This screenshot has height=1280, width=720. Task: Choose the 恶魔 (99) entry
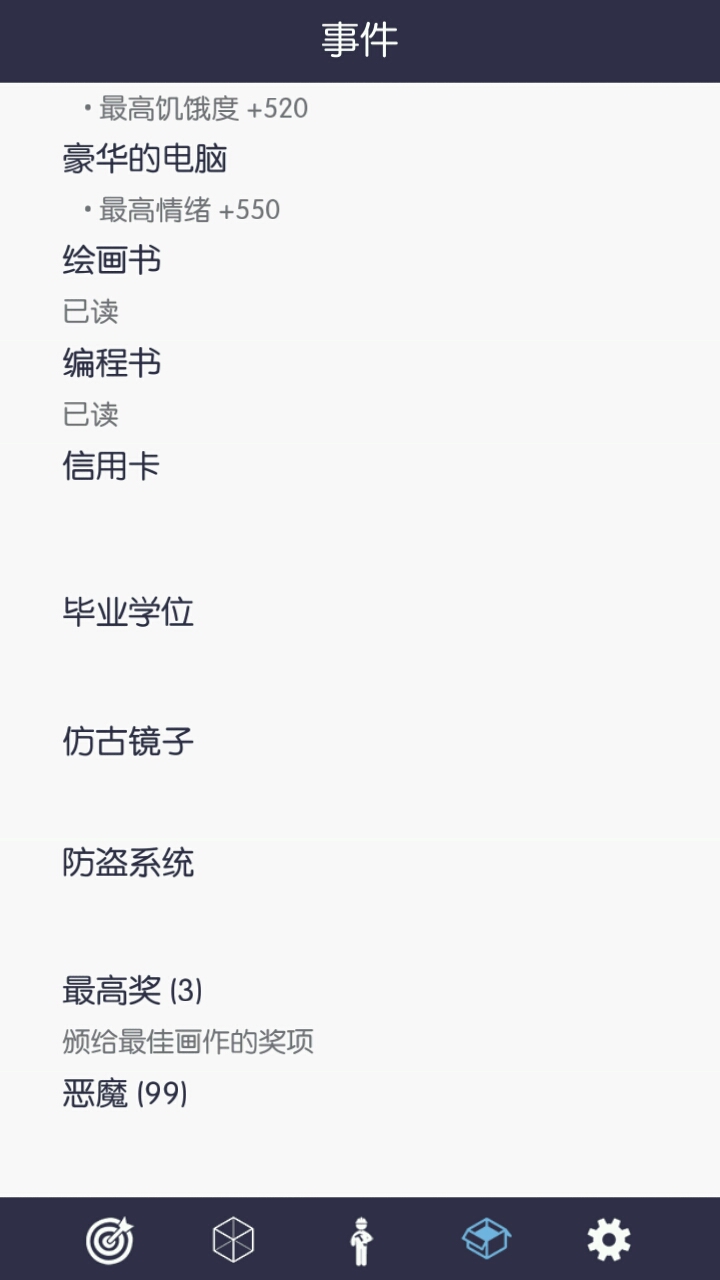tap(125, 1093)
